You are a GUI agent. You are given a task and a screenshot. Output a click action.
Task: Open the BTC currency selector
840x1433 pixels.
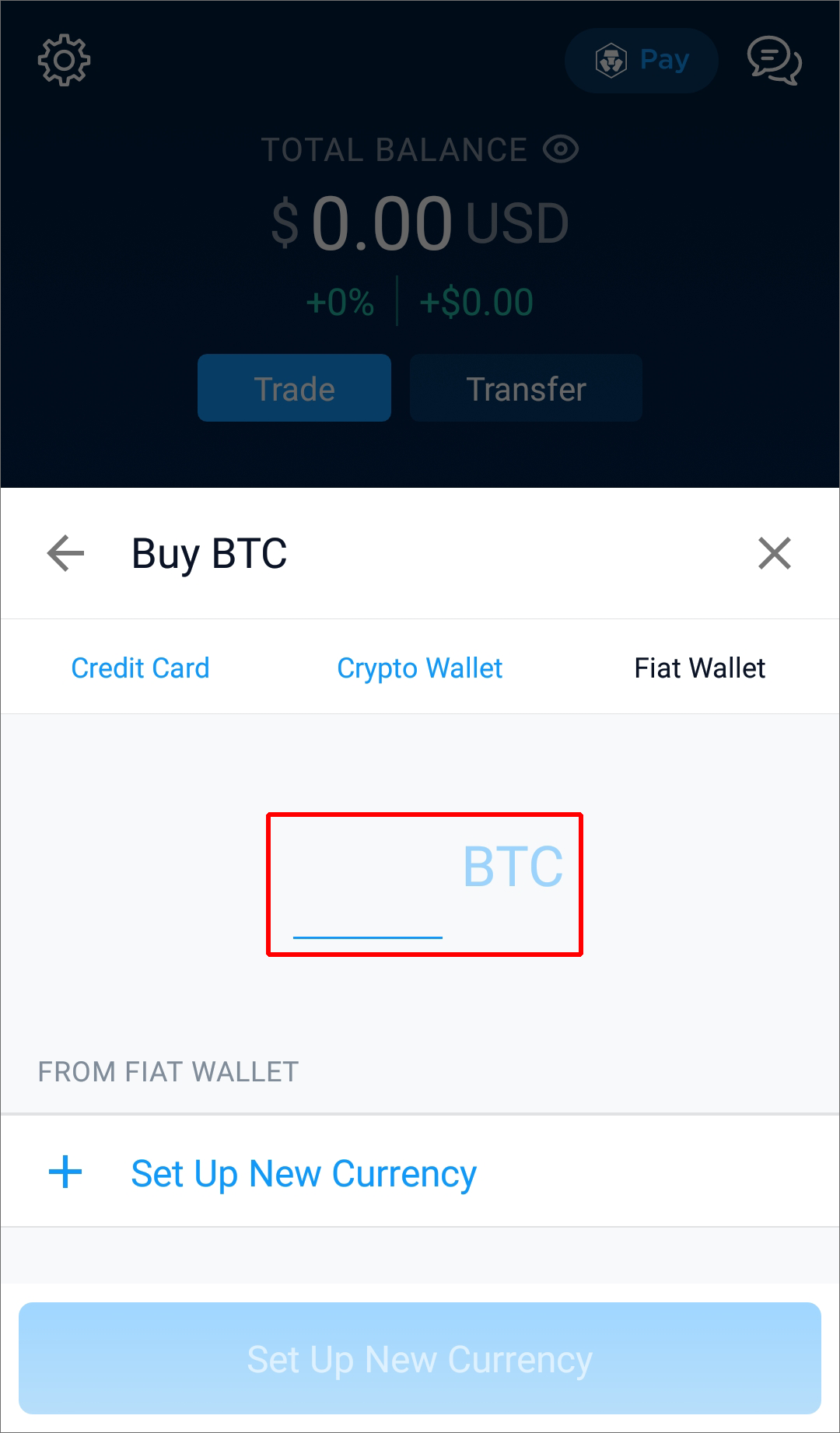click(513, 866)
